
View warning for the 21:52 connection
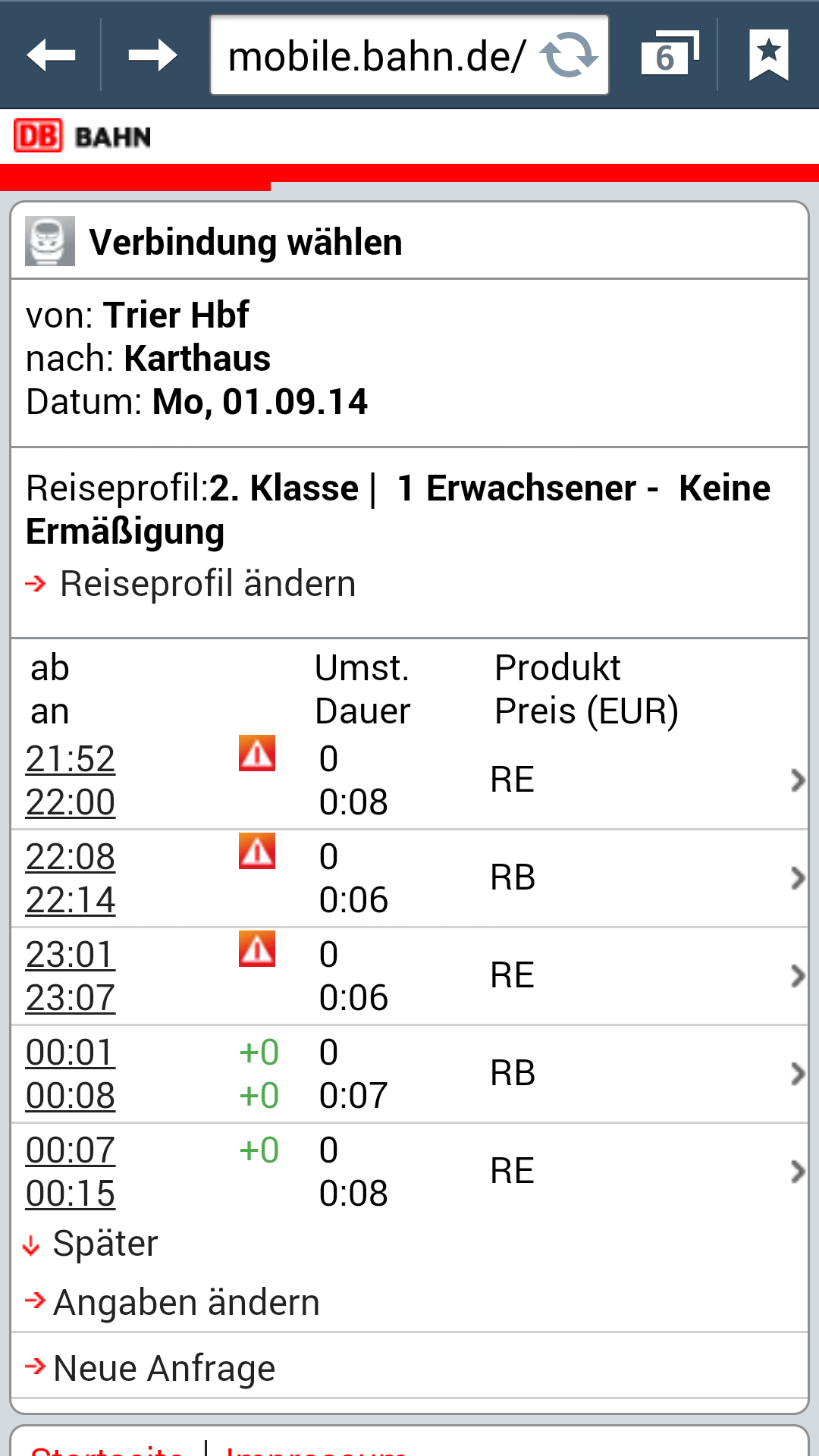257,753
